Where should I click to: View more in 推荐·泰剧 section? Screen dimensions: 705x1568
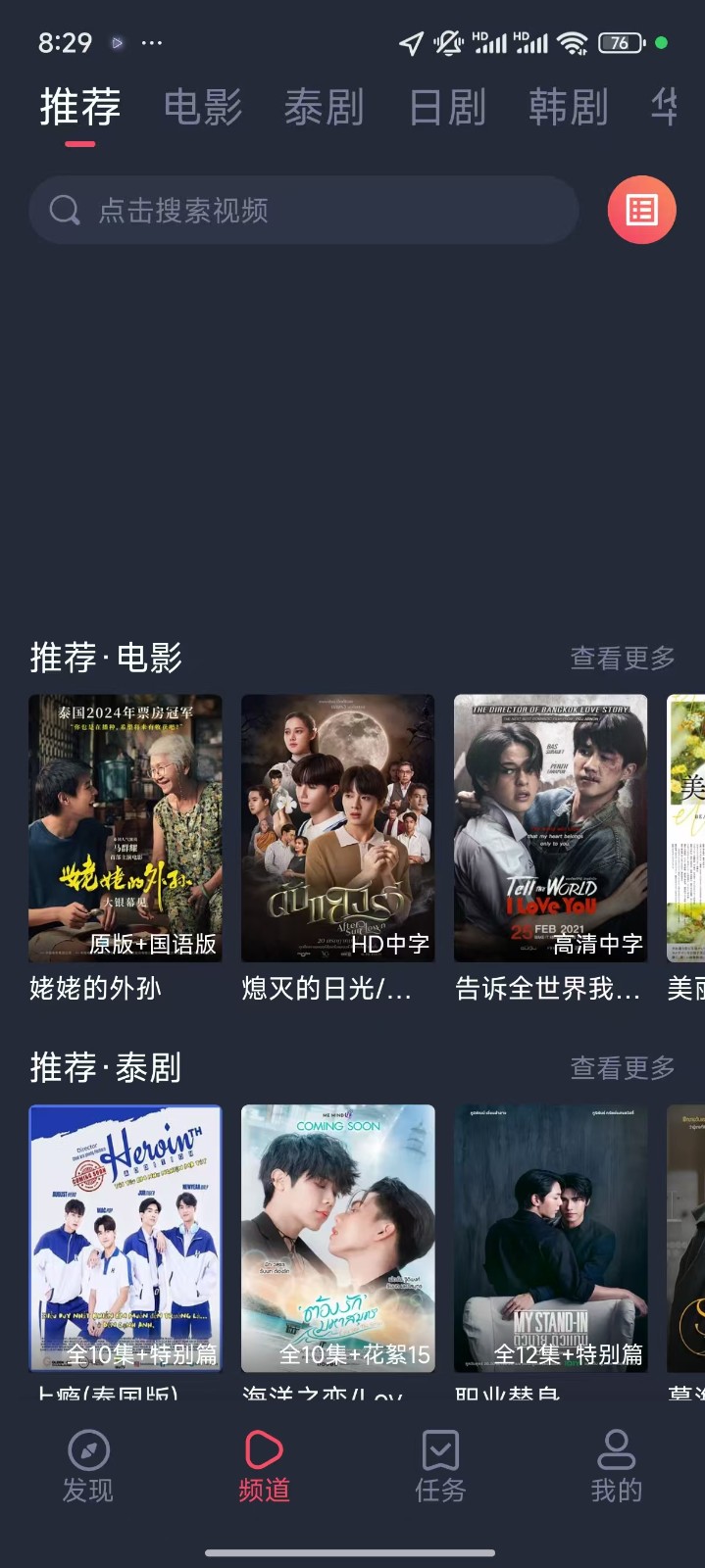tap(623, 1068)
